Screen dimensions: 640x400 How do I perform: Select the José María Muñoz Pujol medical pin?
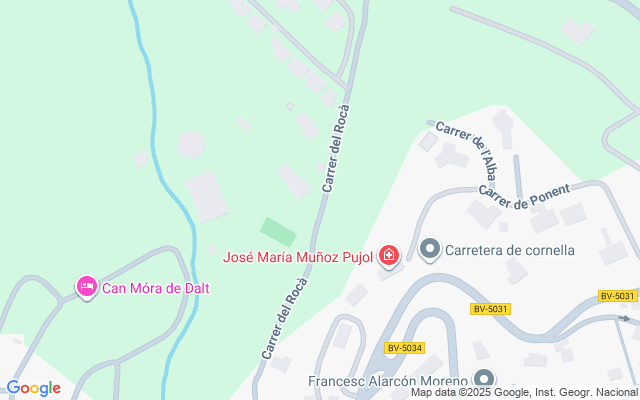pos(390,257)
